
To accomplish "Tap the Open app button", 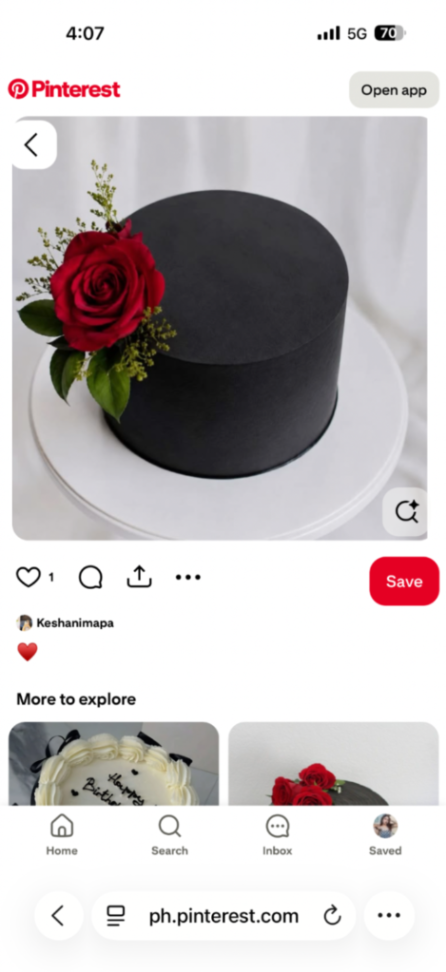I will (x=394, y=90).
